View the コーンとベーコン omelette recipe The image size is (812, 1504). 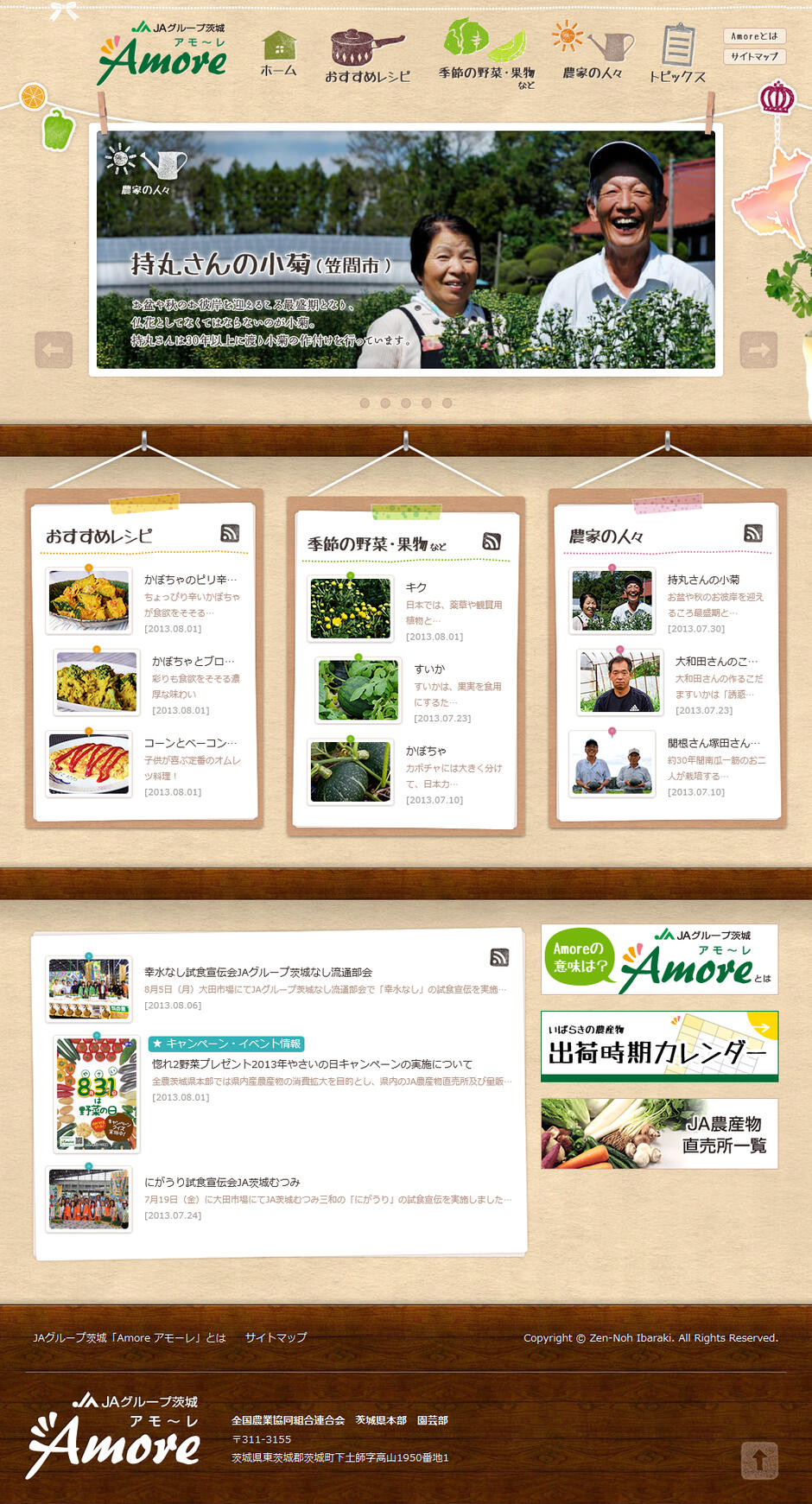click(190, 743)
